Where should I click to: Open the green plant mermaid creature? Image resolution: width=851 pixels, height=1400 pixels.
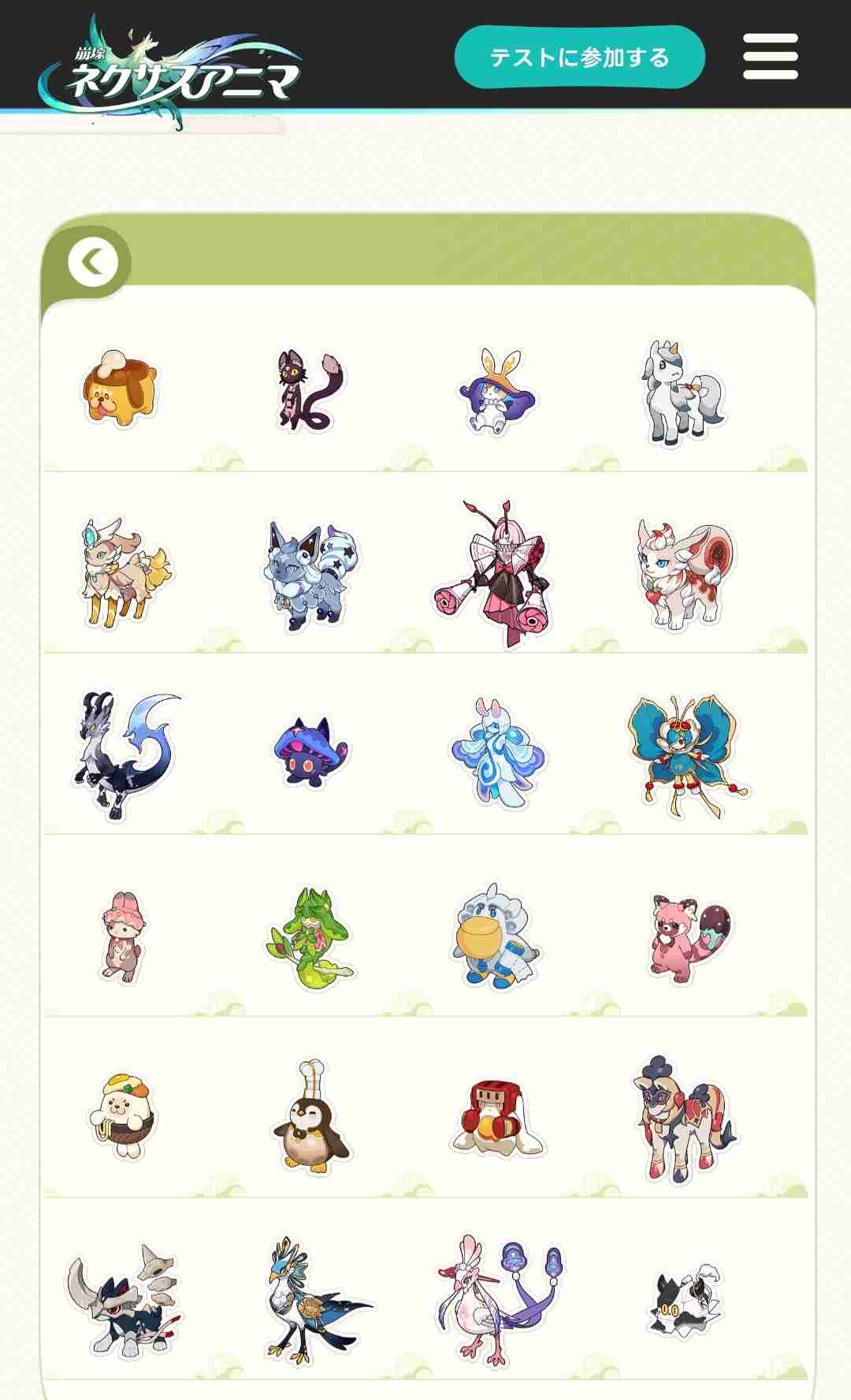pyautogui.click(x=309, y=938)
